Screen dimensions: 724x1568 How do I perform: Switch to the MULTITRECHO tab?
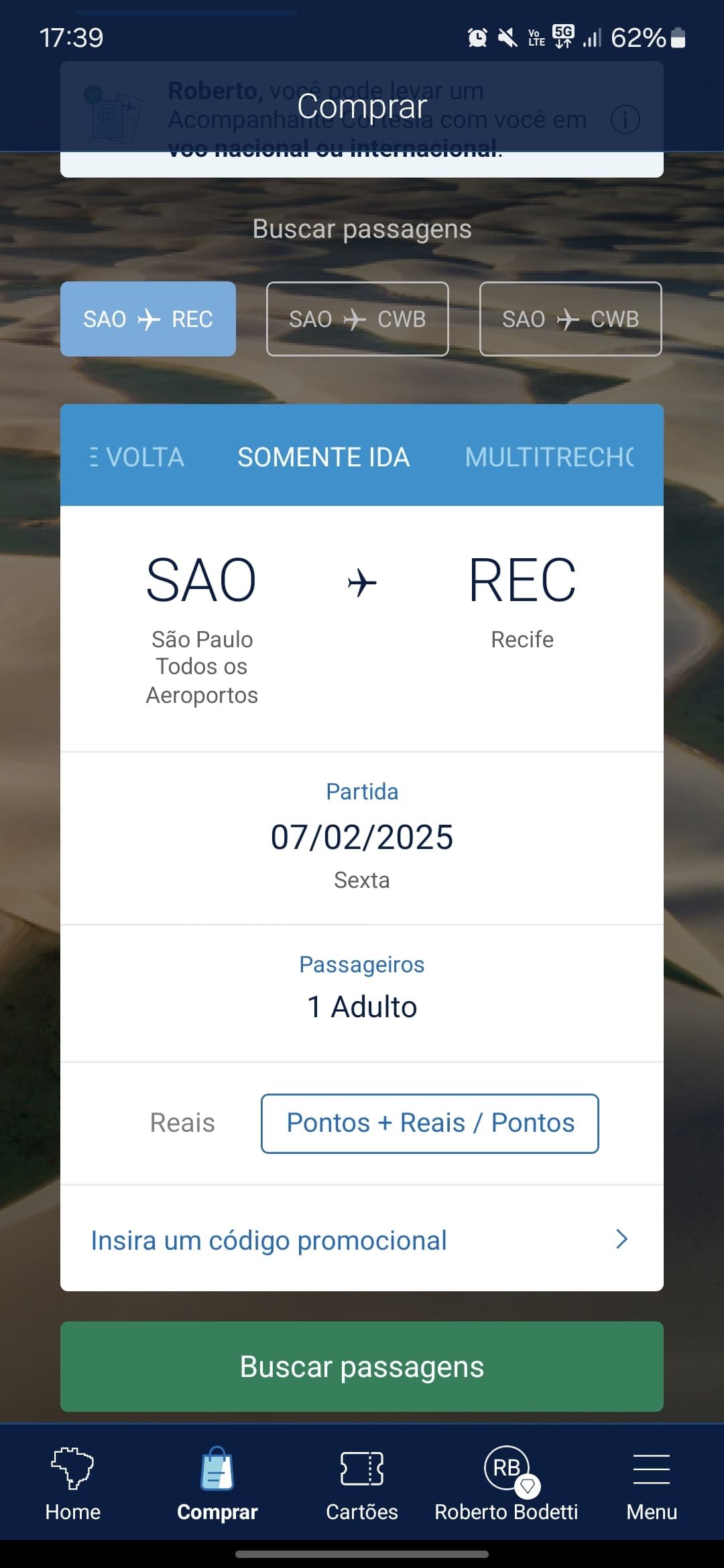(549, 457)
